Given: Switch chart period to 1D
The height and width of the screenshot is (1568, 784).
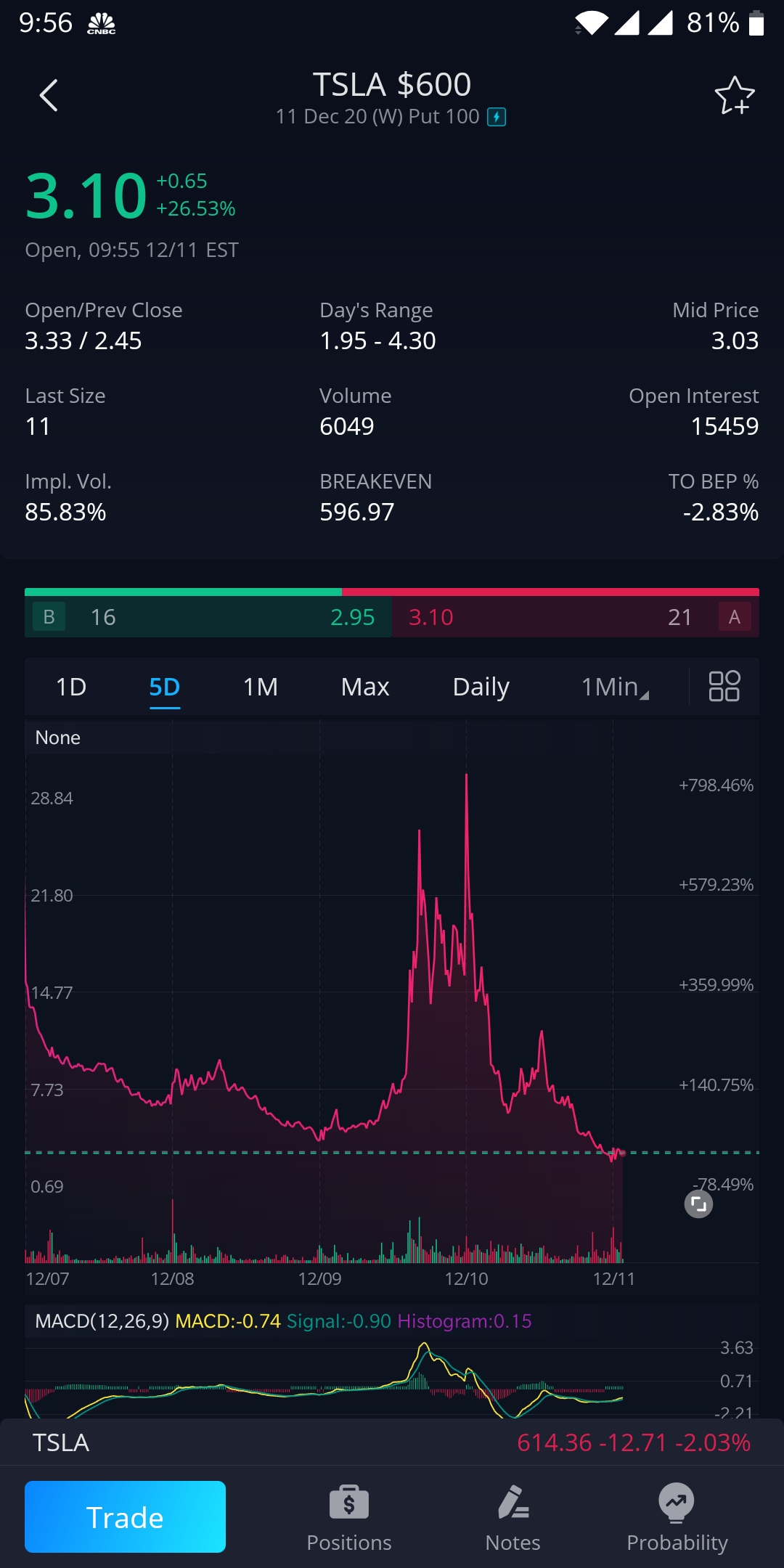Looking at the screenshot, I should (70, 687).
